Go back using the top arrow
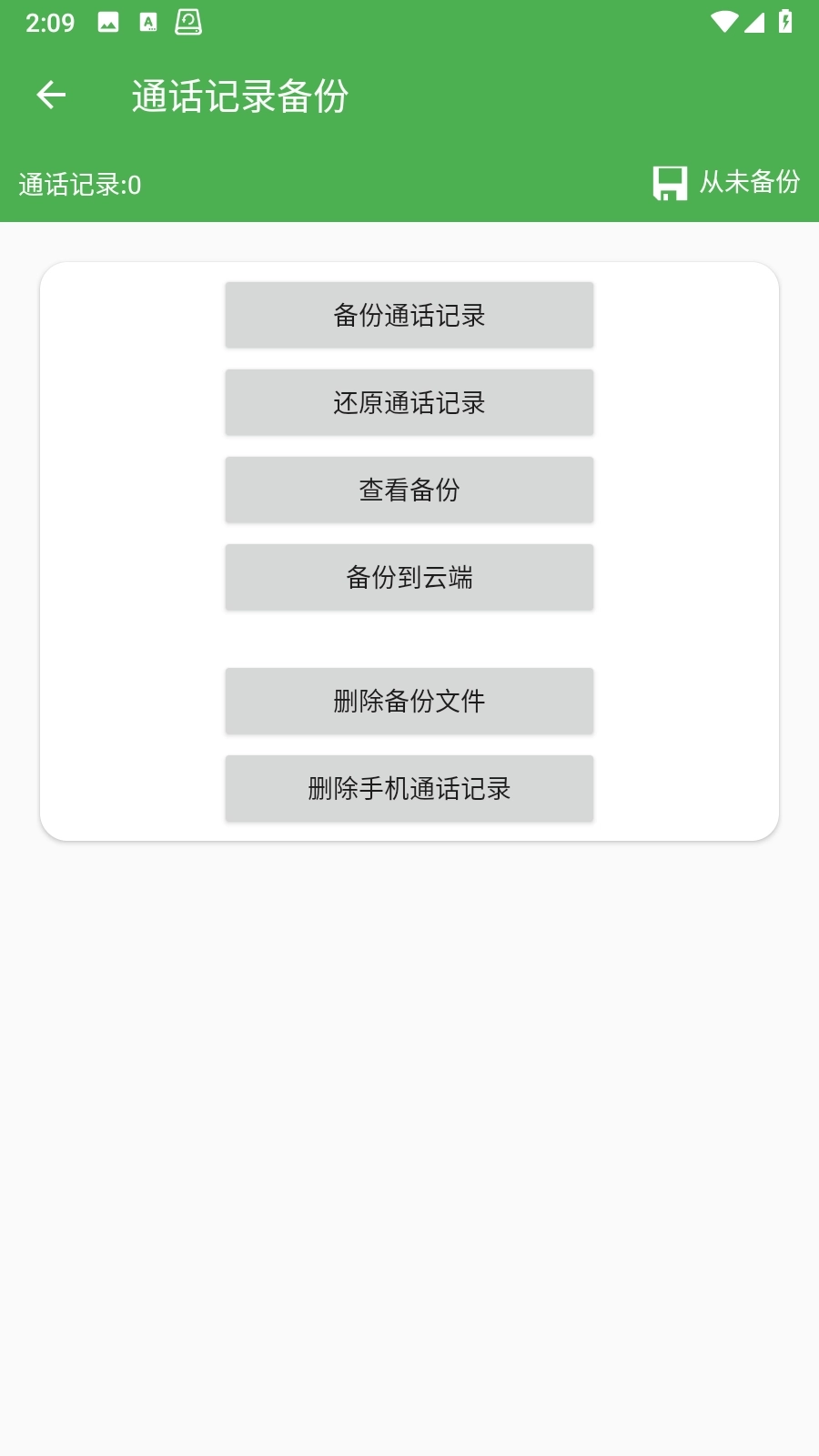Viewport: 819px width, 1456px height. point(51,95)
